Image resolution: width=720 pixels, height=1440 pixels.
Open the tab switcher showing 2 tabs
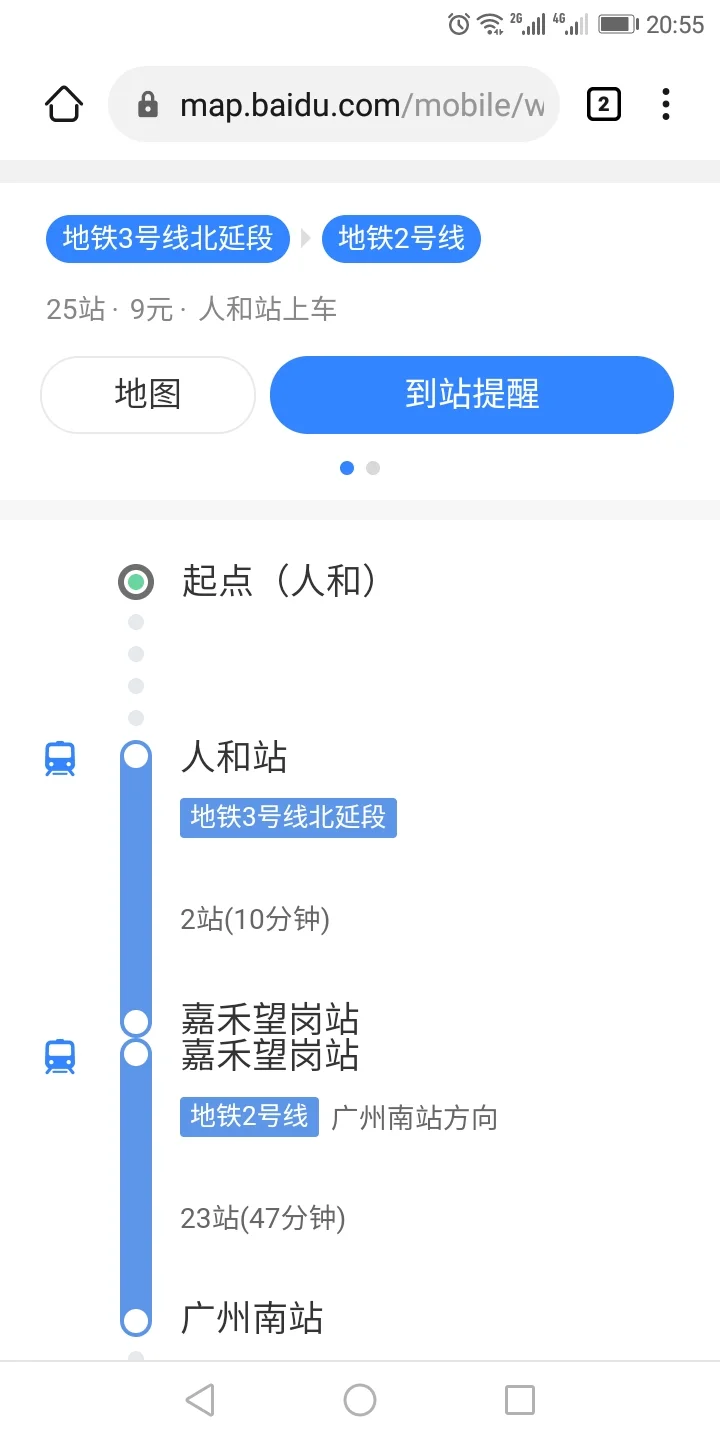(604, 104)
